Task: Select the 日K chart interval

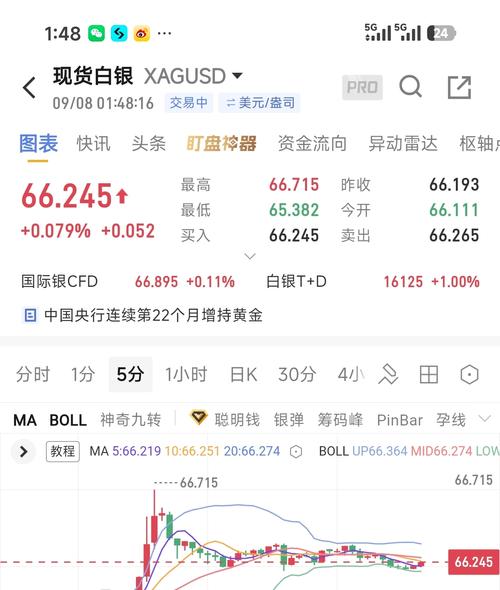Action: pos(243,374)
